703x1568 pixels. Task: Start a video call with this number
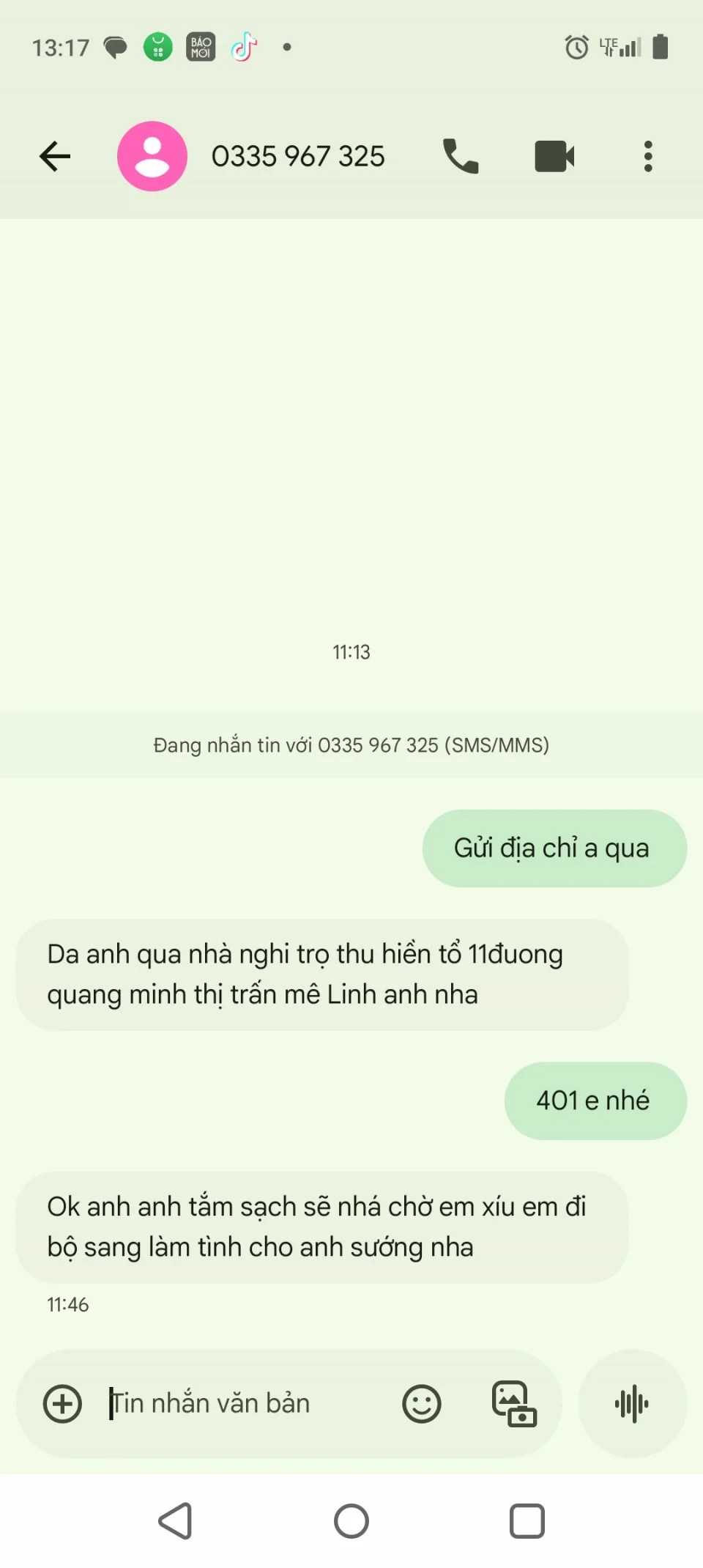554,156
